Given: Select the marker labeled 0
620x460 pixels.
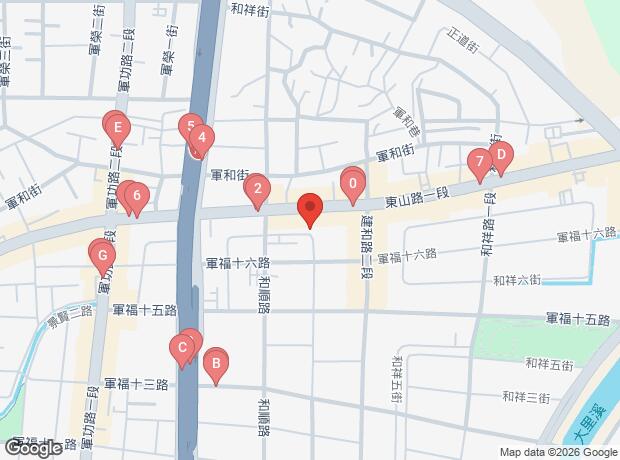Looking at the screenshot, I should (353, 183).
